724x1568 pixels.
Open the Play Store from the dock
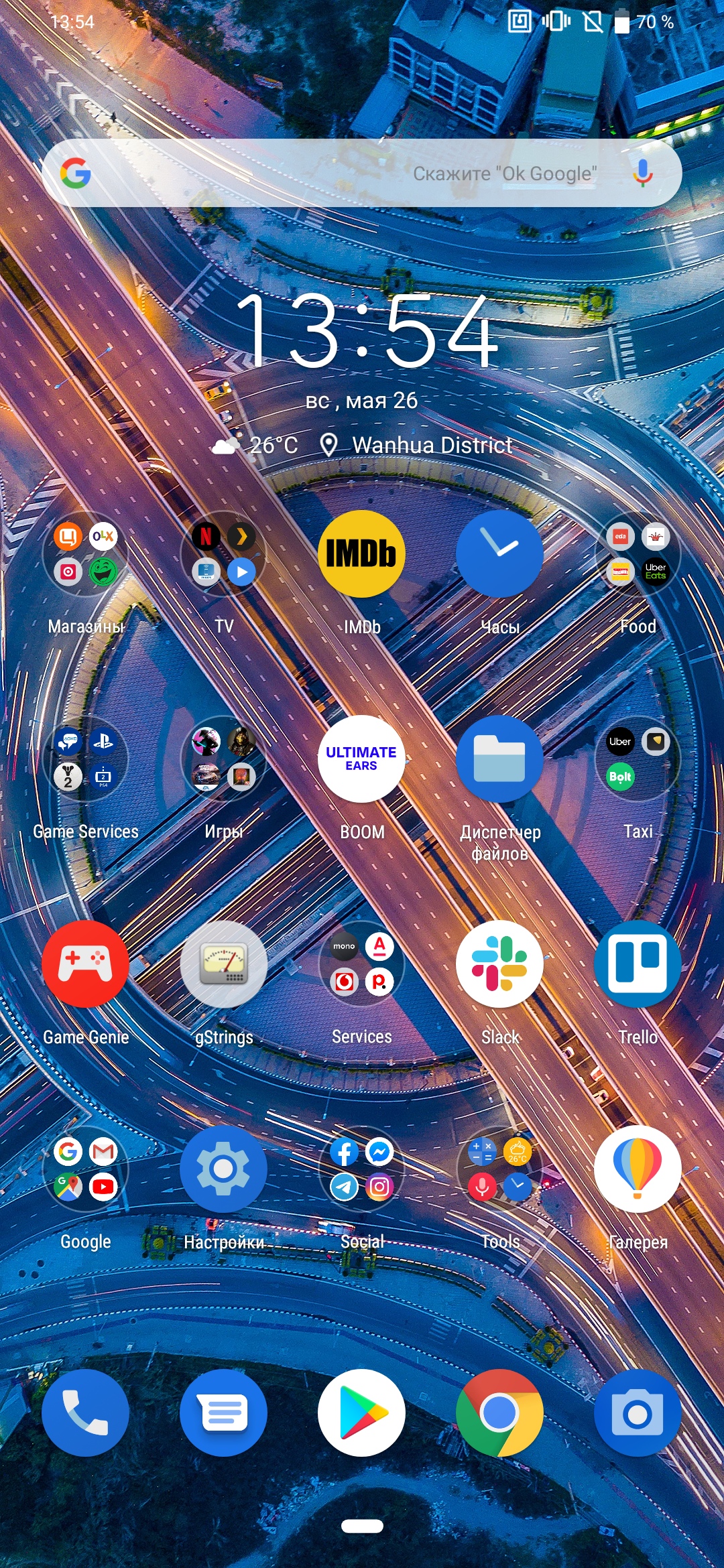pos(361,1413)
